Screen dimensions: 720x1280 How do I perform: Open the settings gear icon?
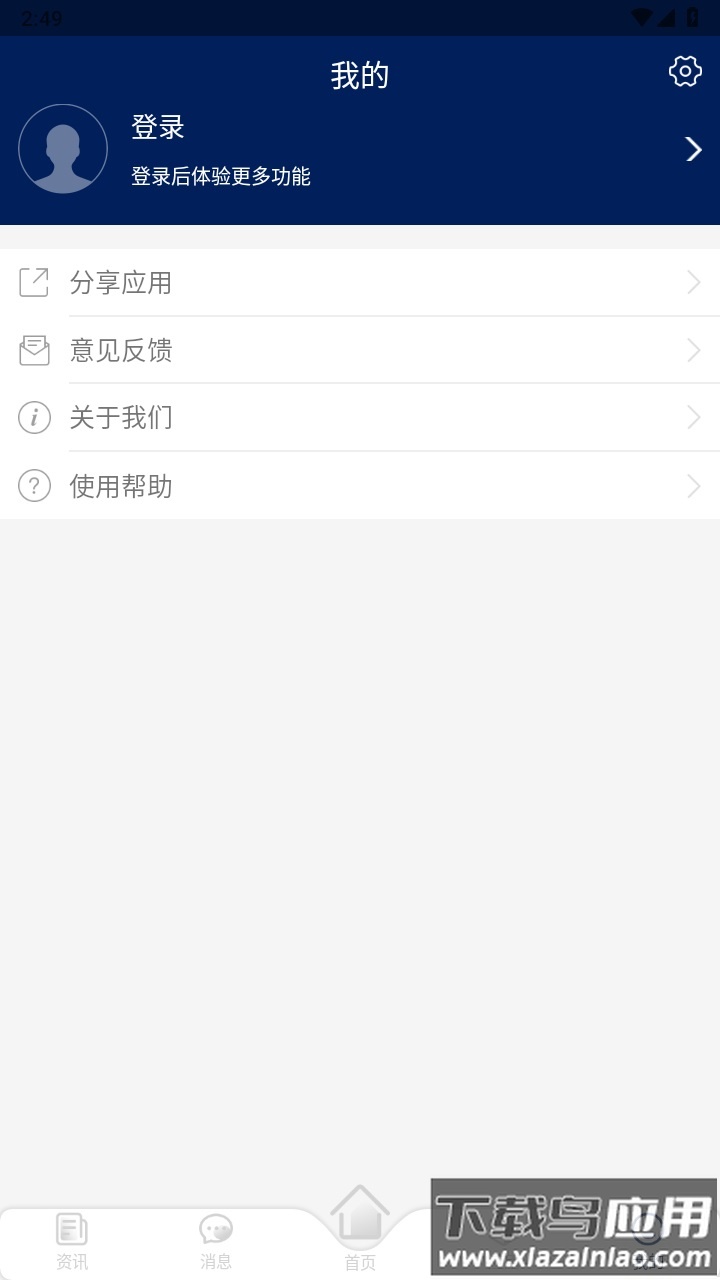tap(684, 71)
